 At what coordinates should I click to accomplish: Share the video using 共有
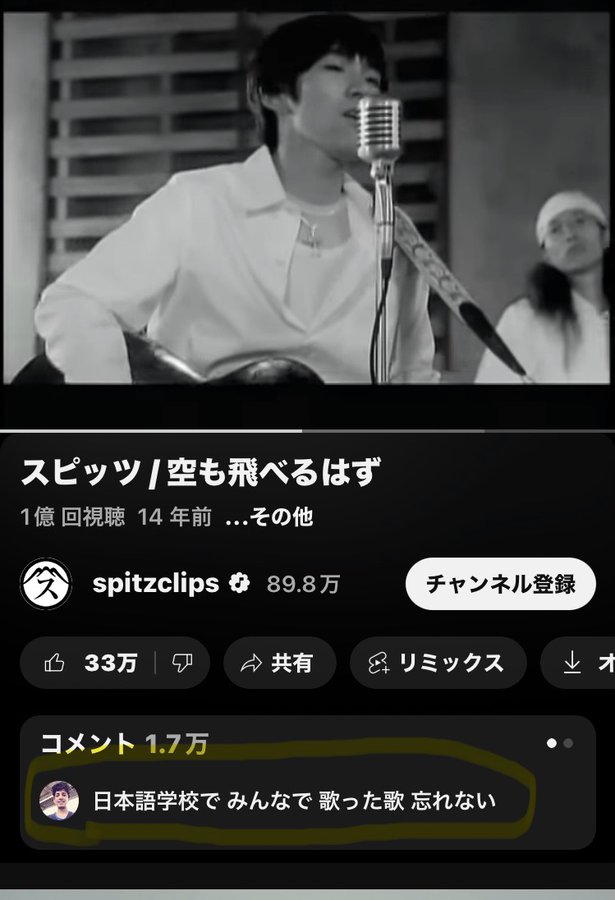278,663
